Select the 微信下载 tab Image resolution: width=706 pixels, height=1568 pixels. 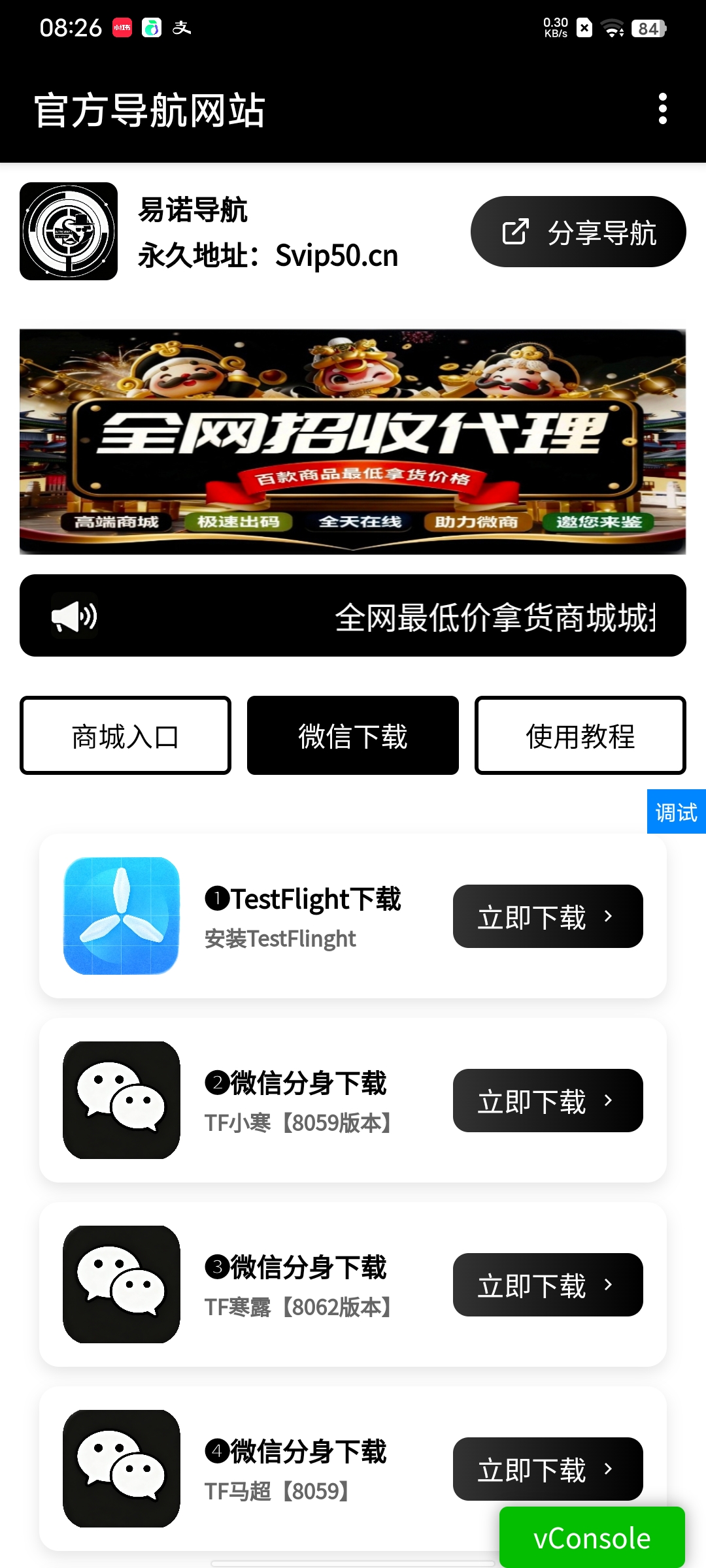tap(353, 736)
